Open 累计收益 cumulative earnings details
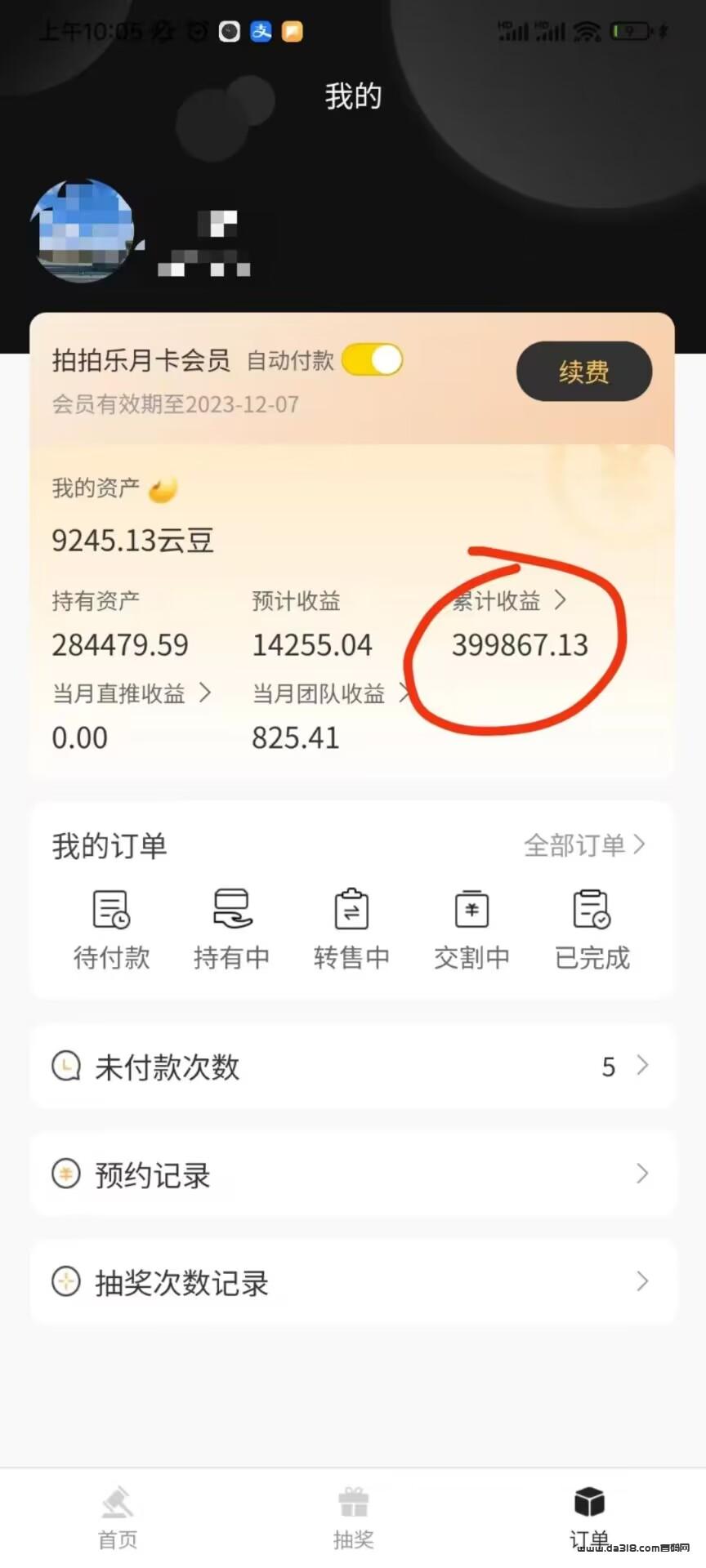The width and height of the screenshot is (706, 1568). (x=508, y=601)
